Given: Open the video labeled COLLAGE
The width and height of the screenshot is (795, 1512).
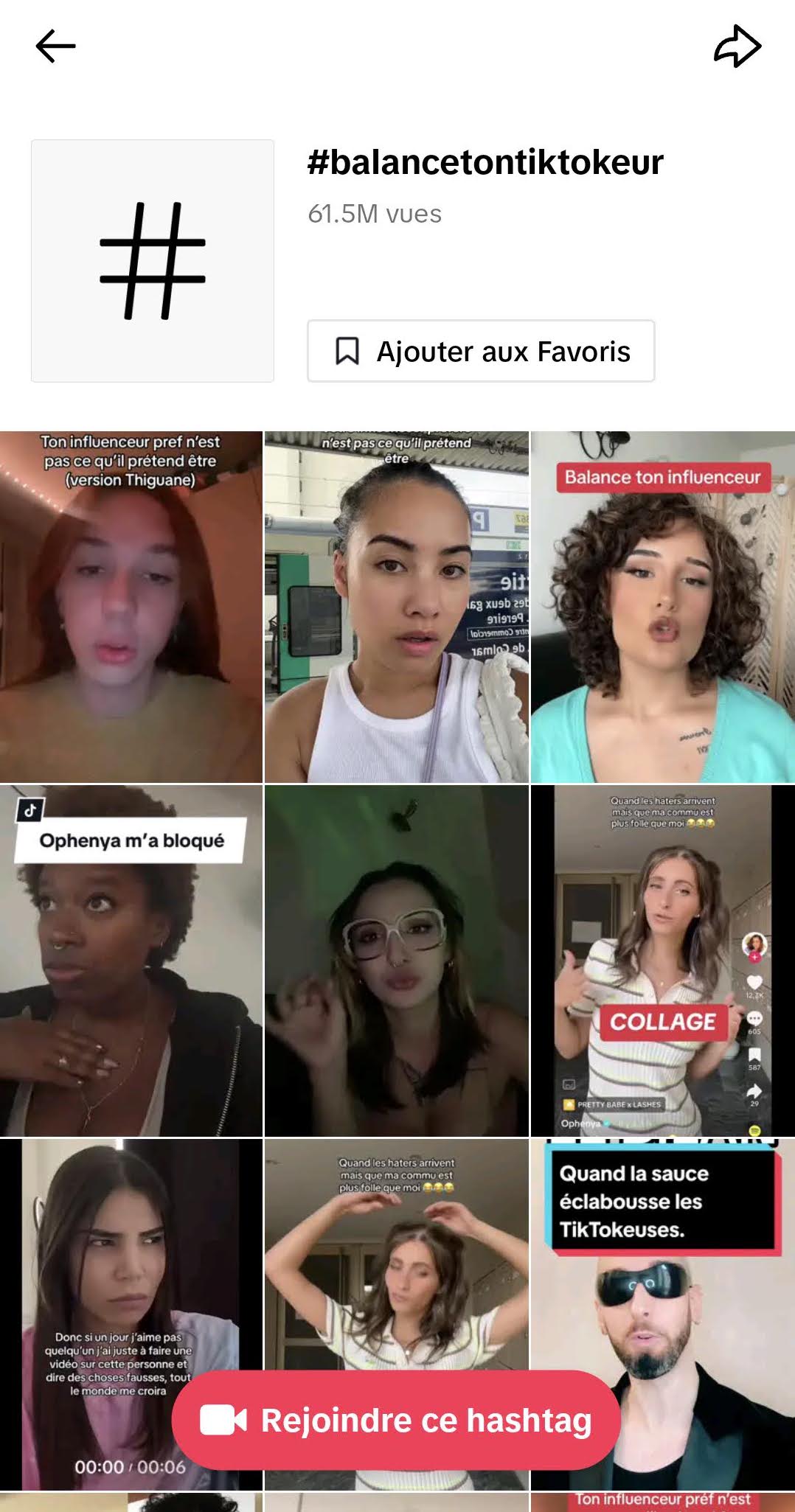Looking at the screenshot, I should coord(663,961).
